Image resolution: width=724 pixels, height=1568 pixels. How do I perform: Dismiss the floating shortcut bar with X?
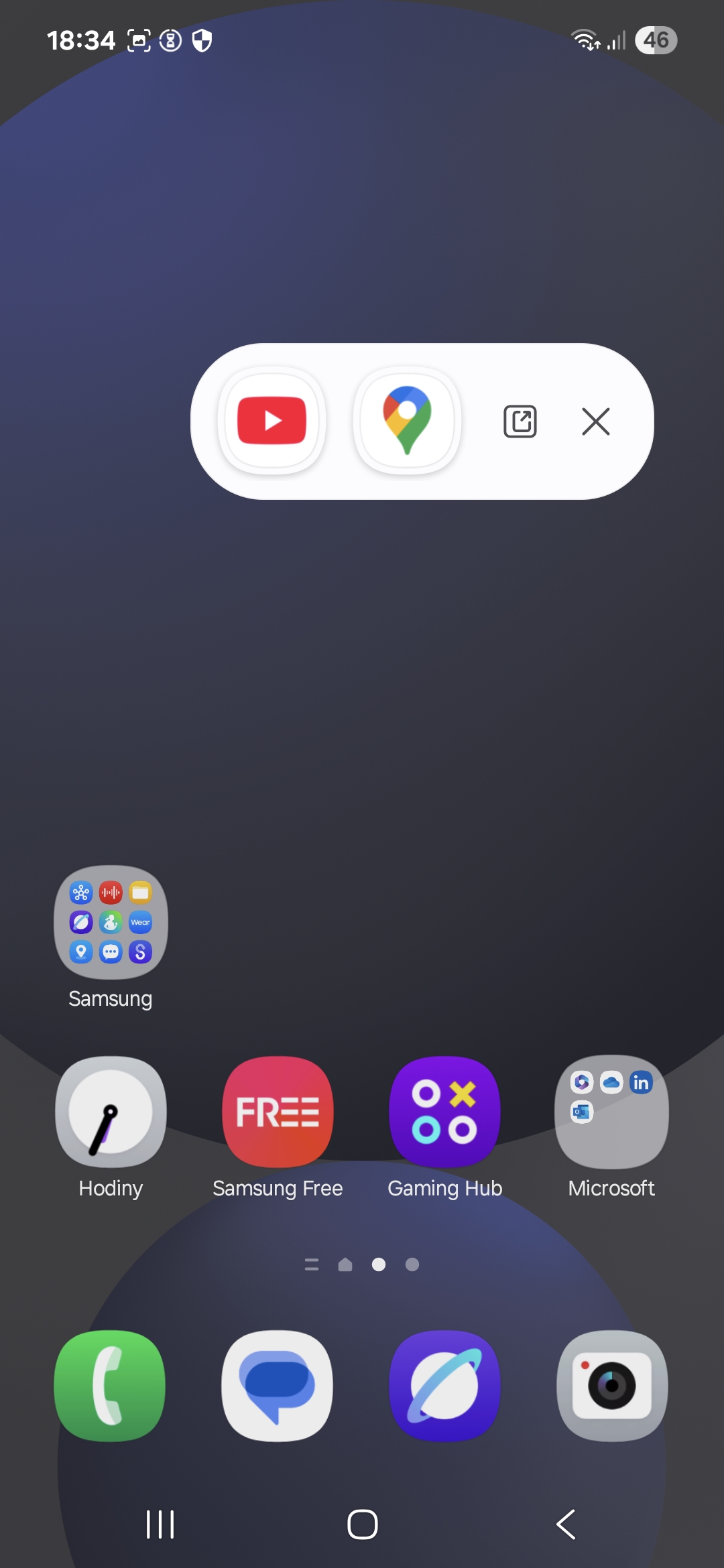tap(596, 421)
